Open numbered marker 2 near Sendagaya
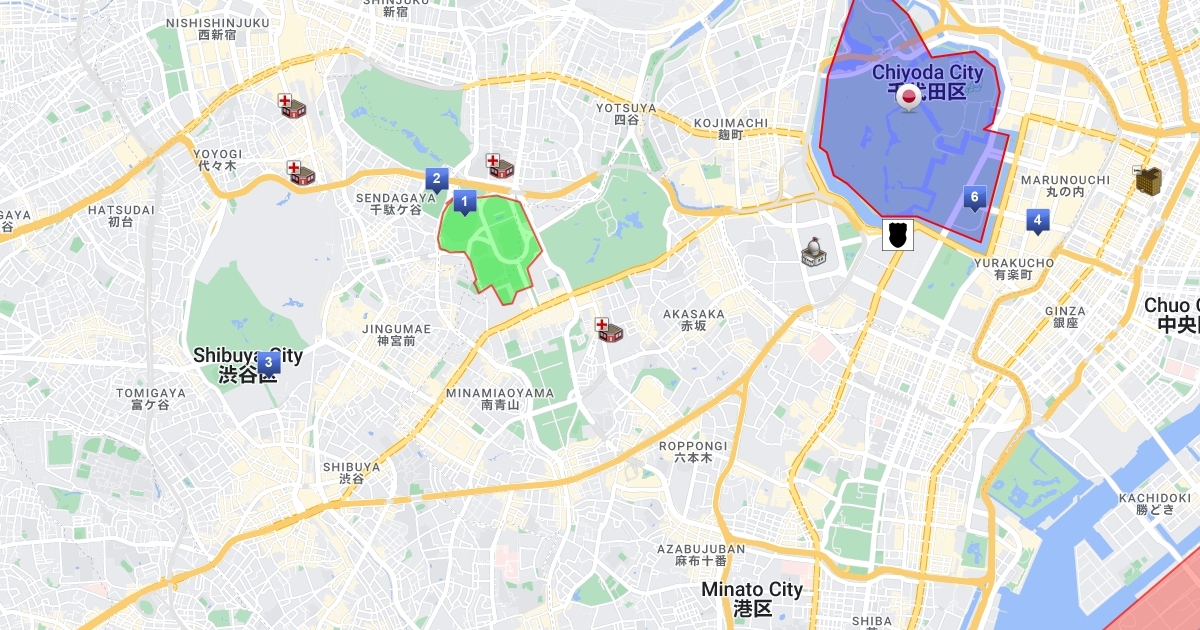 pos(435,180)
